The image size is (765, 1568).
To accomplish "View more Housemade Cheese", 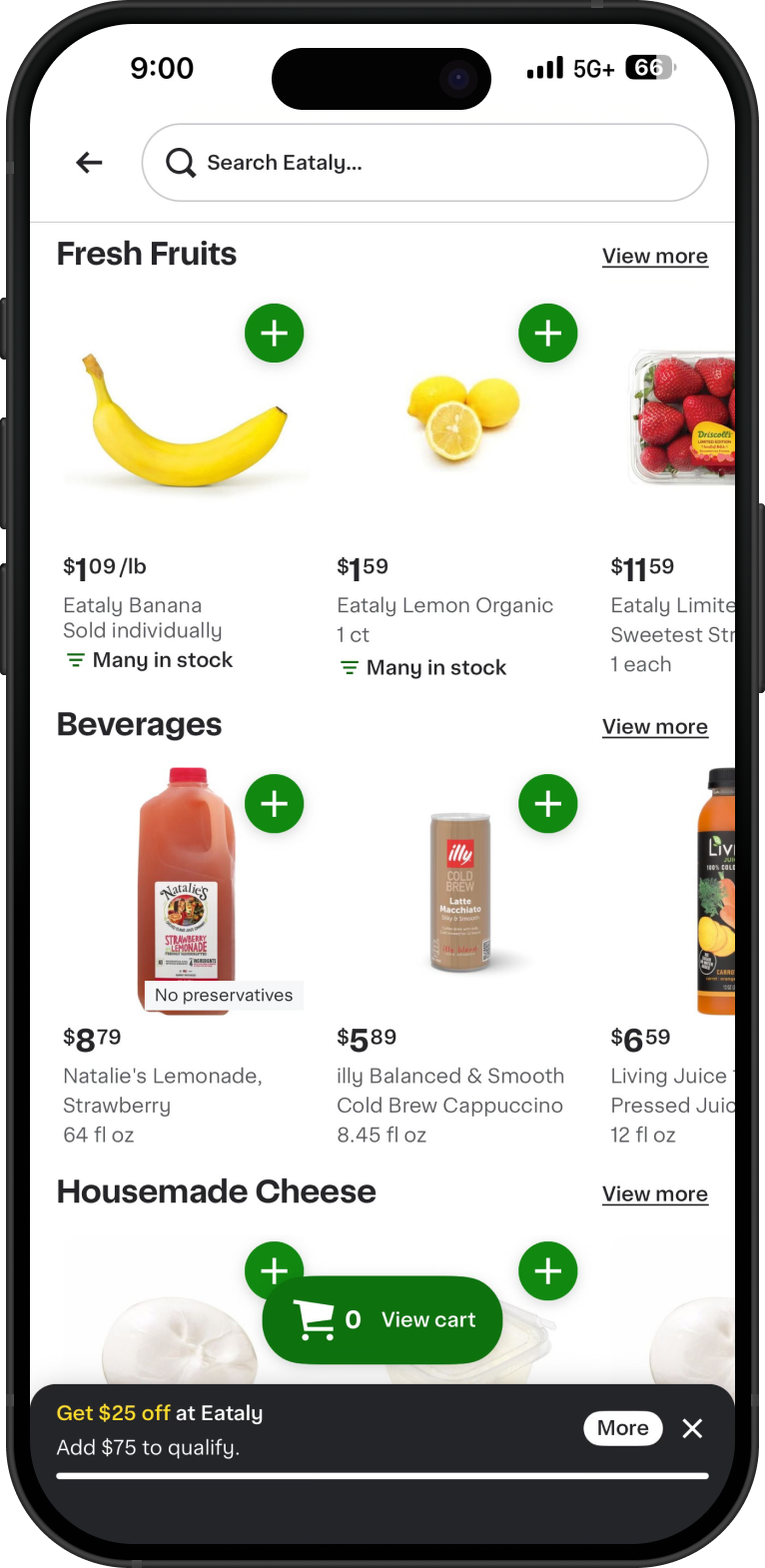I will point(655,1194).
